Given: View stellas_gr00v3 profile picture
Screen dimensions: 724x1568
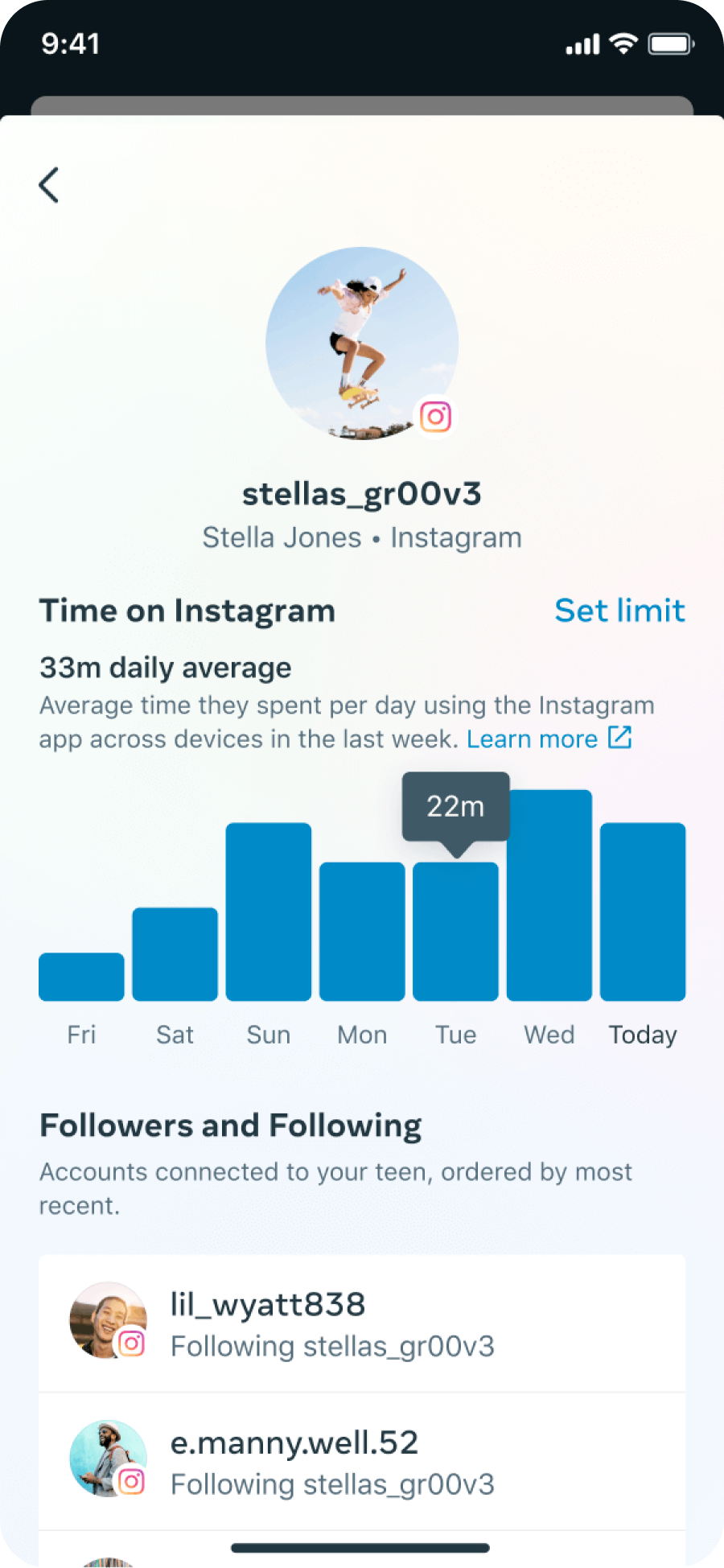Looking at the screenshot, I should click(362, 344).
